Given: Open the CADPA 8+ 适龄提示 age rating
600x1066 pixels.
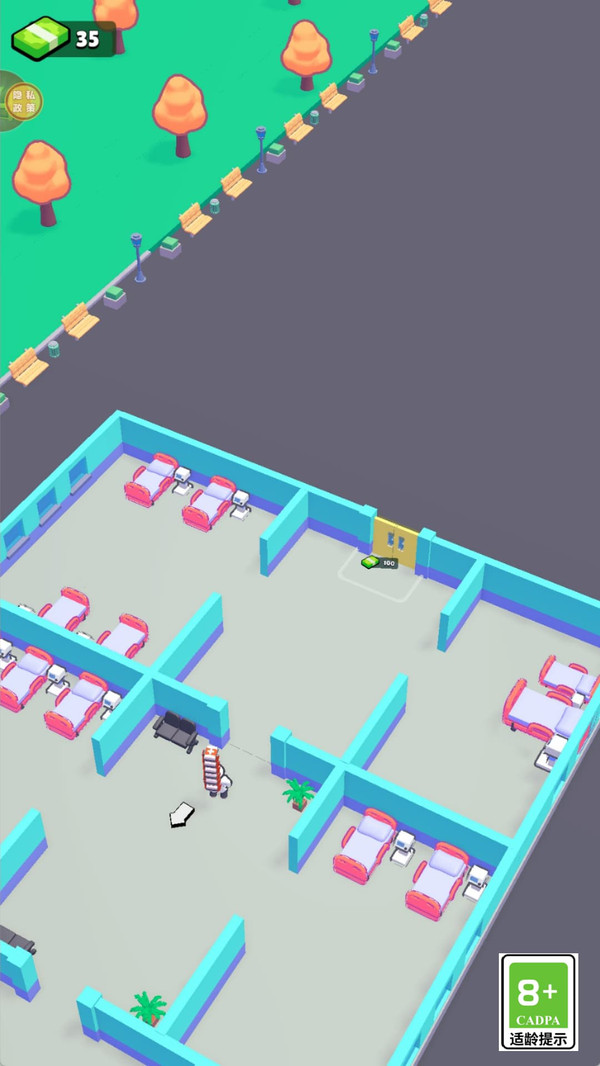Looking at the screenshot, I should pos(538,1001).
